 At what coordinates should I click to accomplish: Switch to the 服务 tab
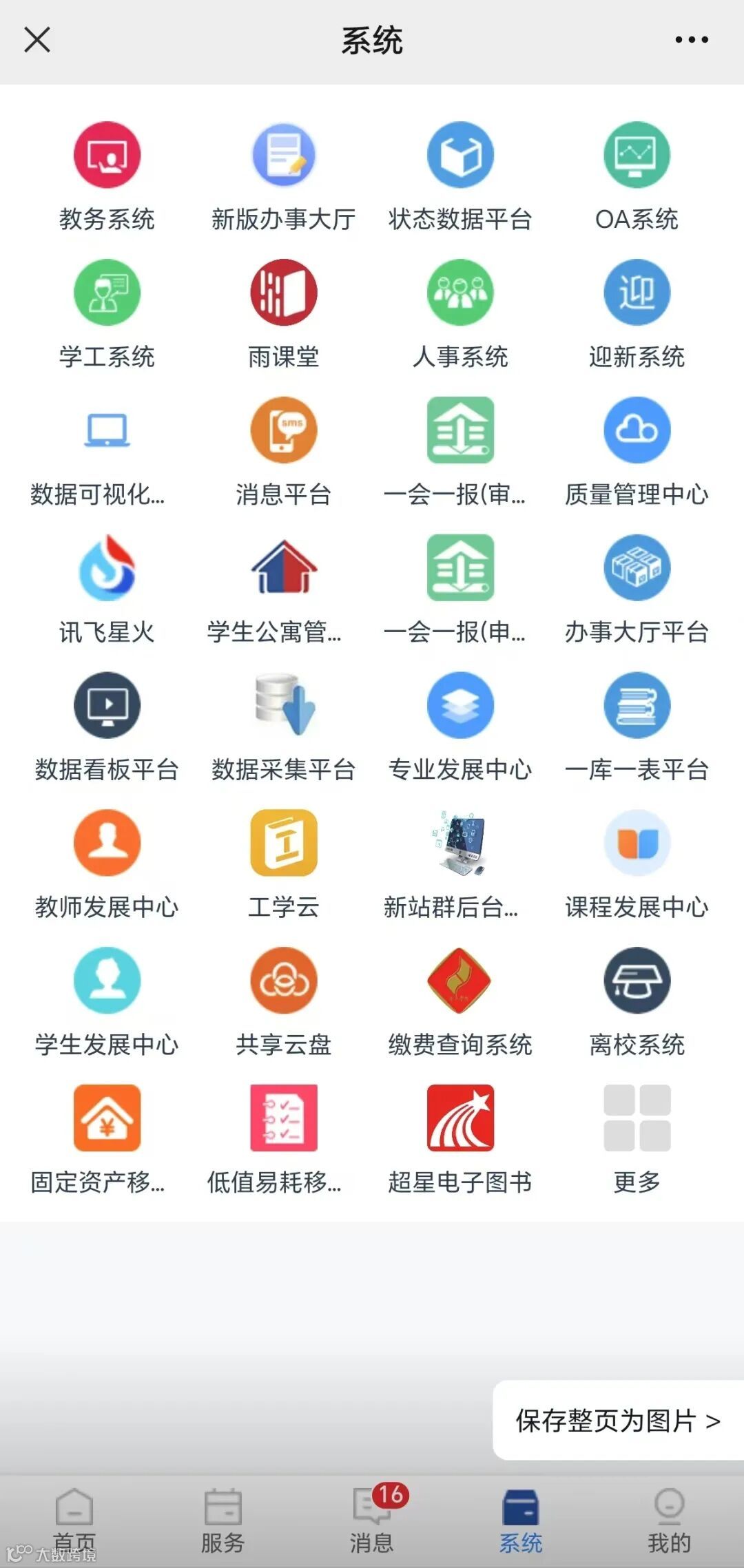[223, 1520]
